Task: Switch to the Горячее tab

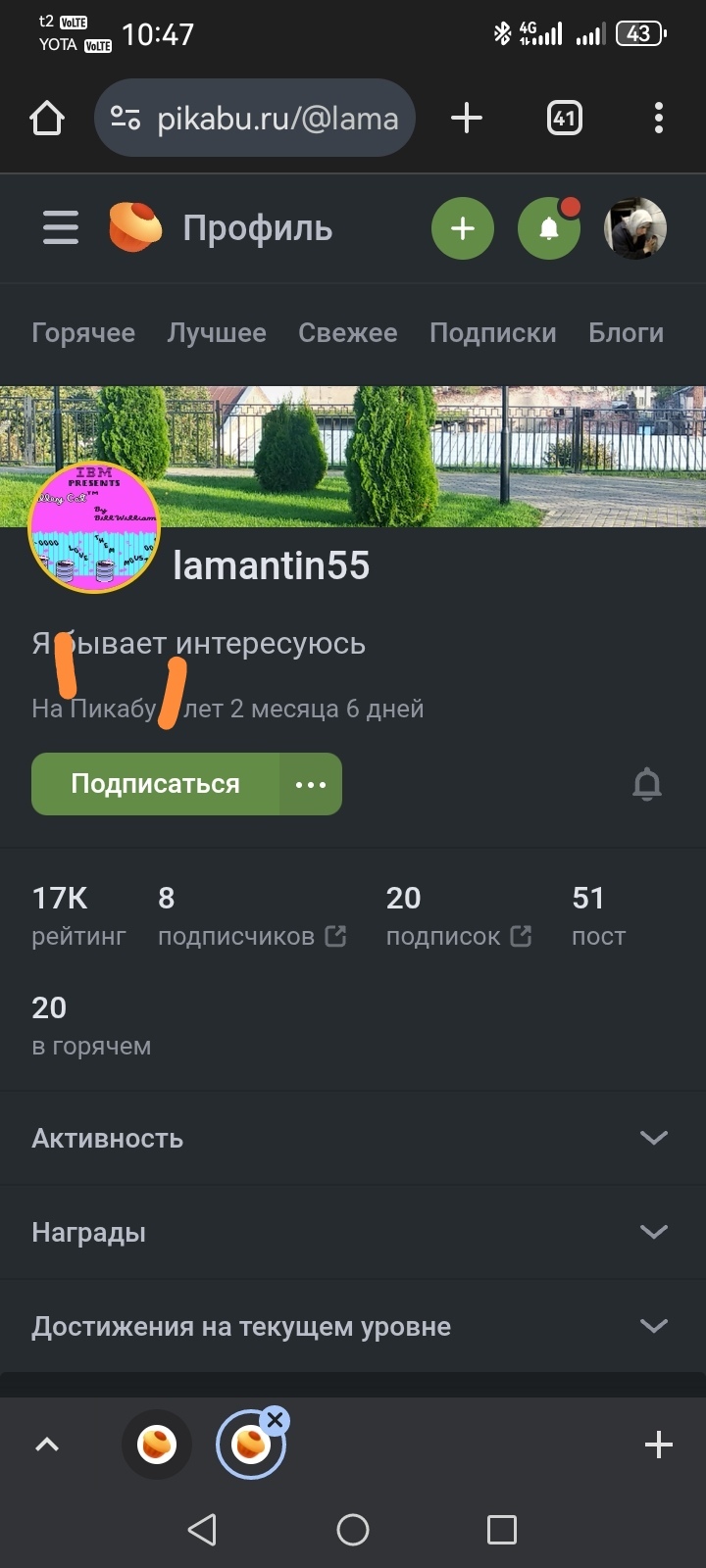Action: tap(83, 333)
